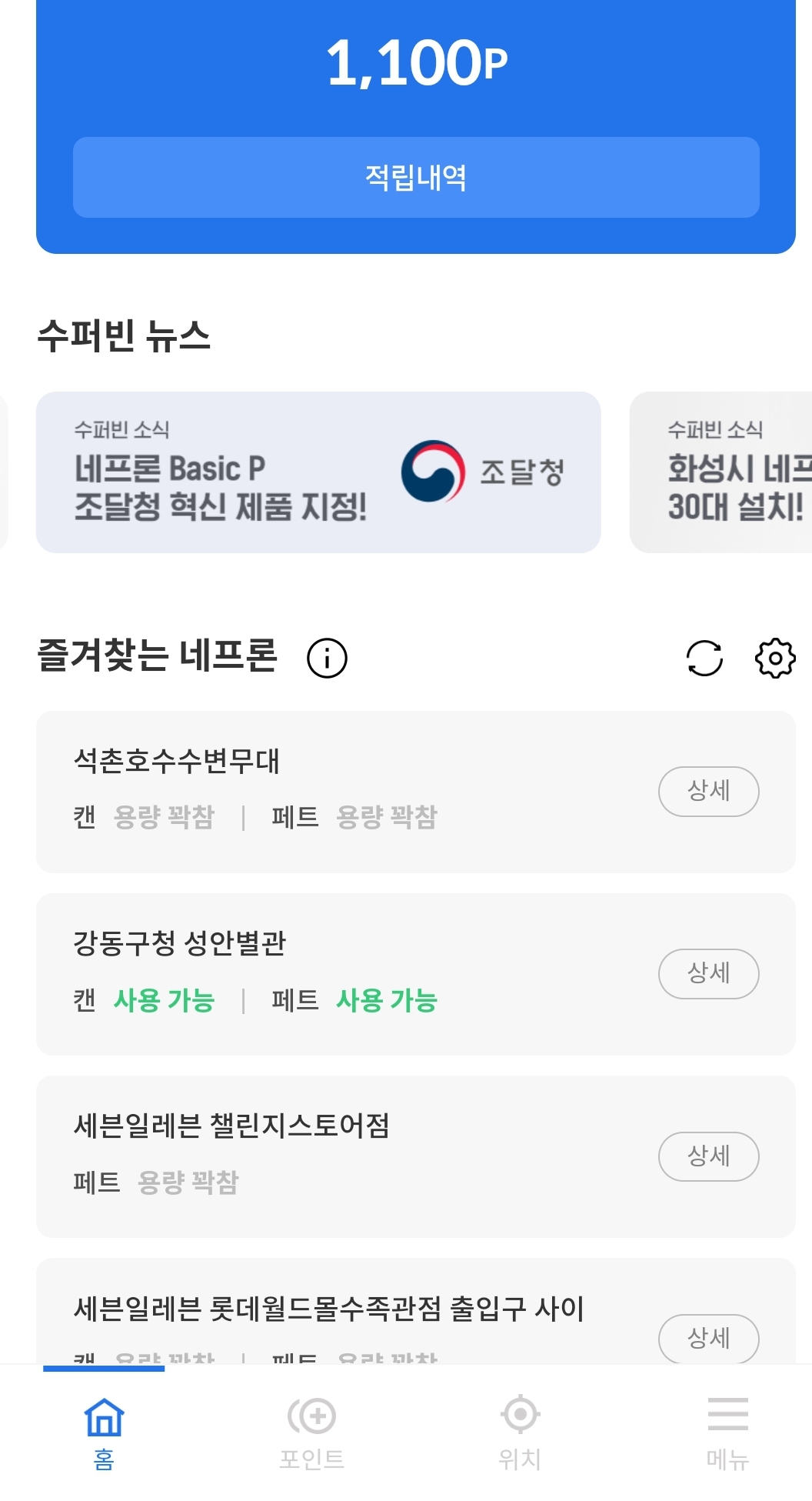812x1501 pixels.
Task: View 상세 for 강동구청 성안별관
Action: click(x=708, y=974)
